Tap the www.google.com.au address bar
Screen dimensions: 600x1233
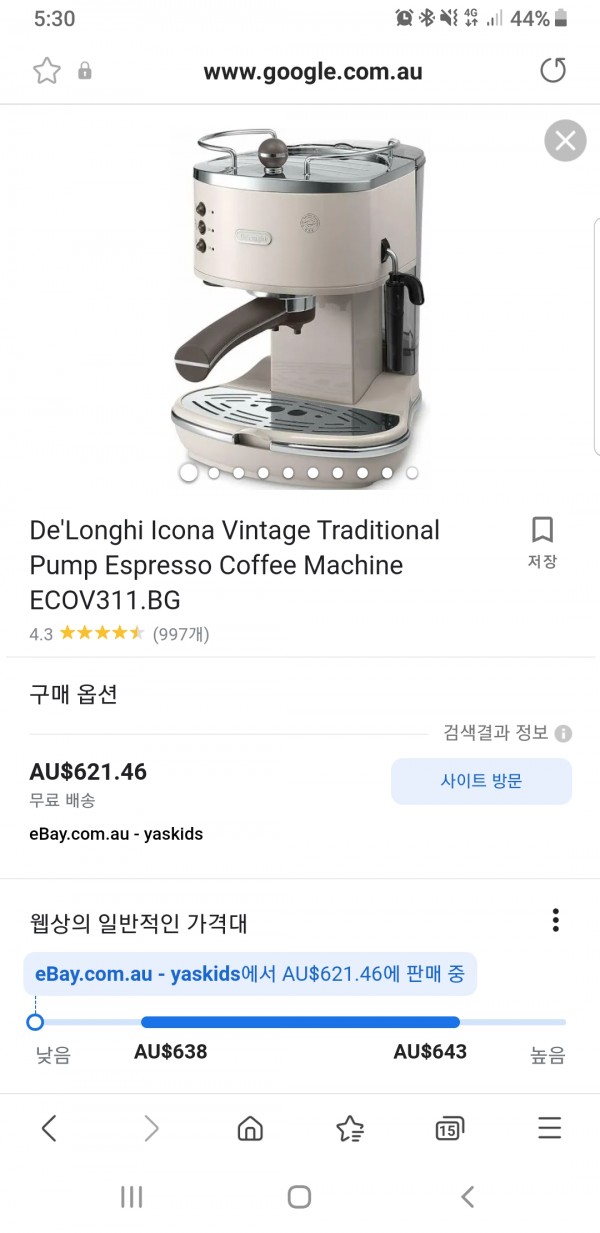coord(313,71)
